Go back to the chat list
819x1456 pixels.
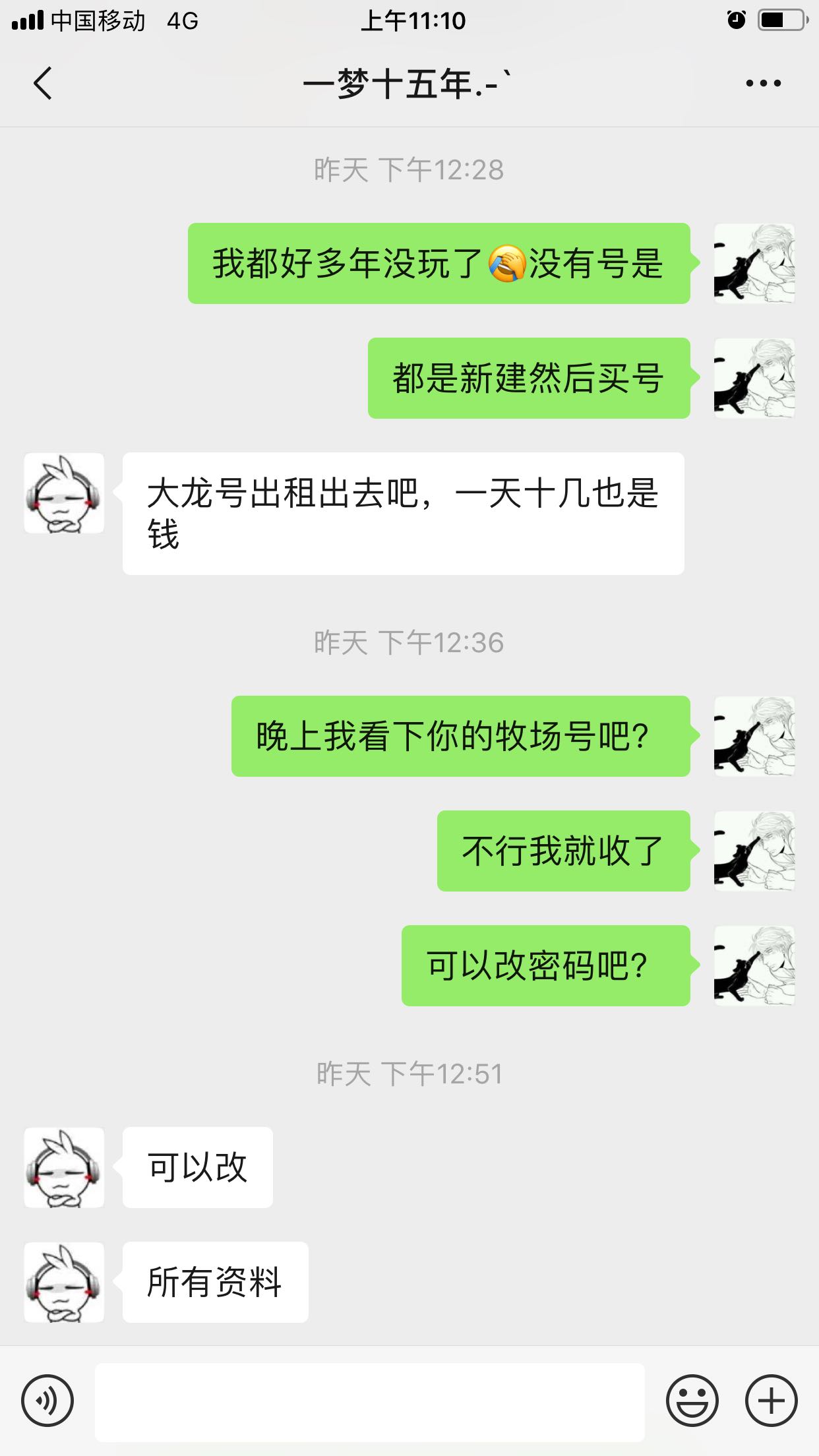[x=43, y=84]
